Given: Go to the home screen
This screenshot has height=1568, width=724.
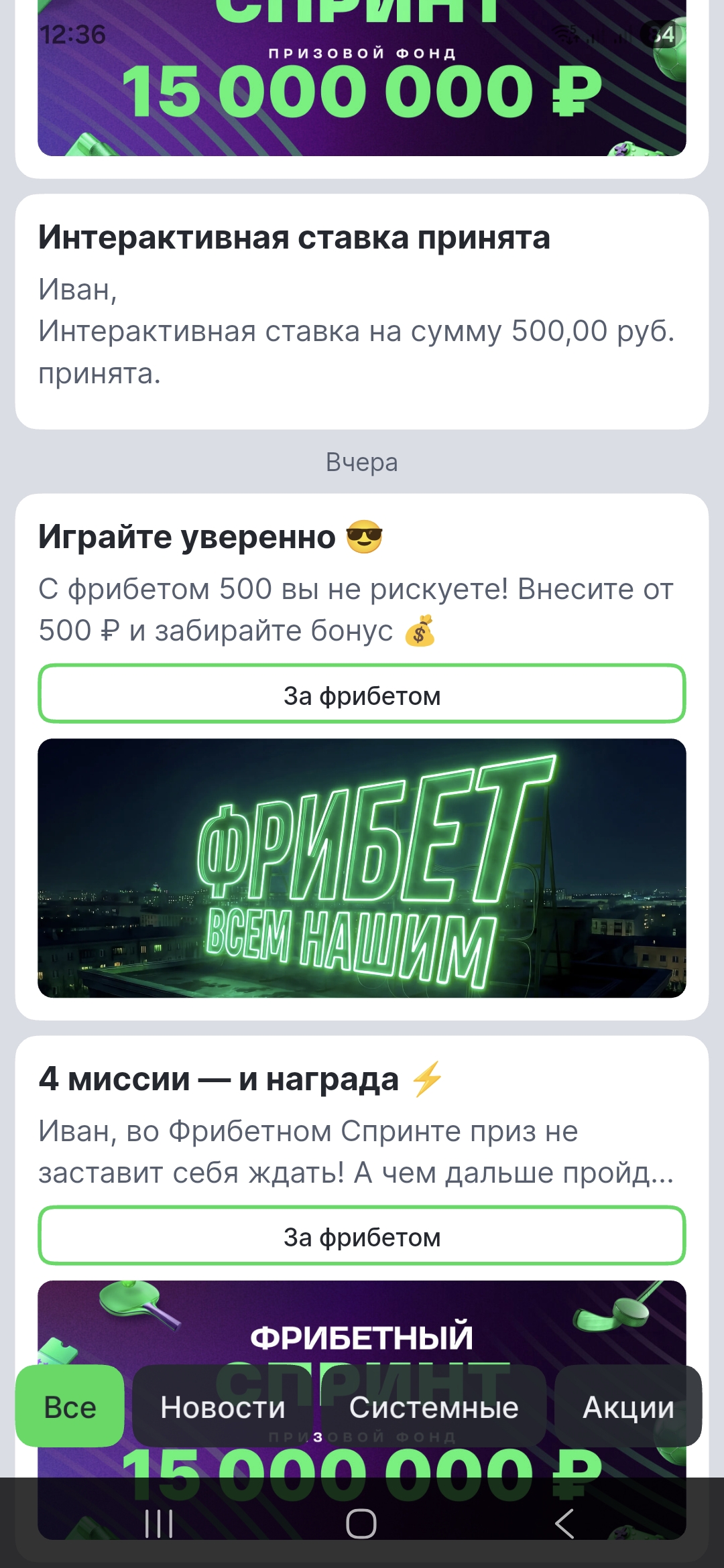Looking at the screenshot, I should 361,1523.
